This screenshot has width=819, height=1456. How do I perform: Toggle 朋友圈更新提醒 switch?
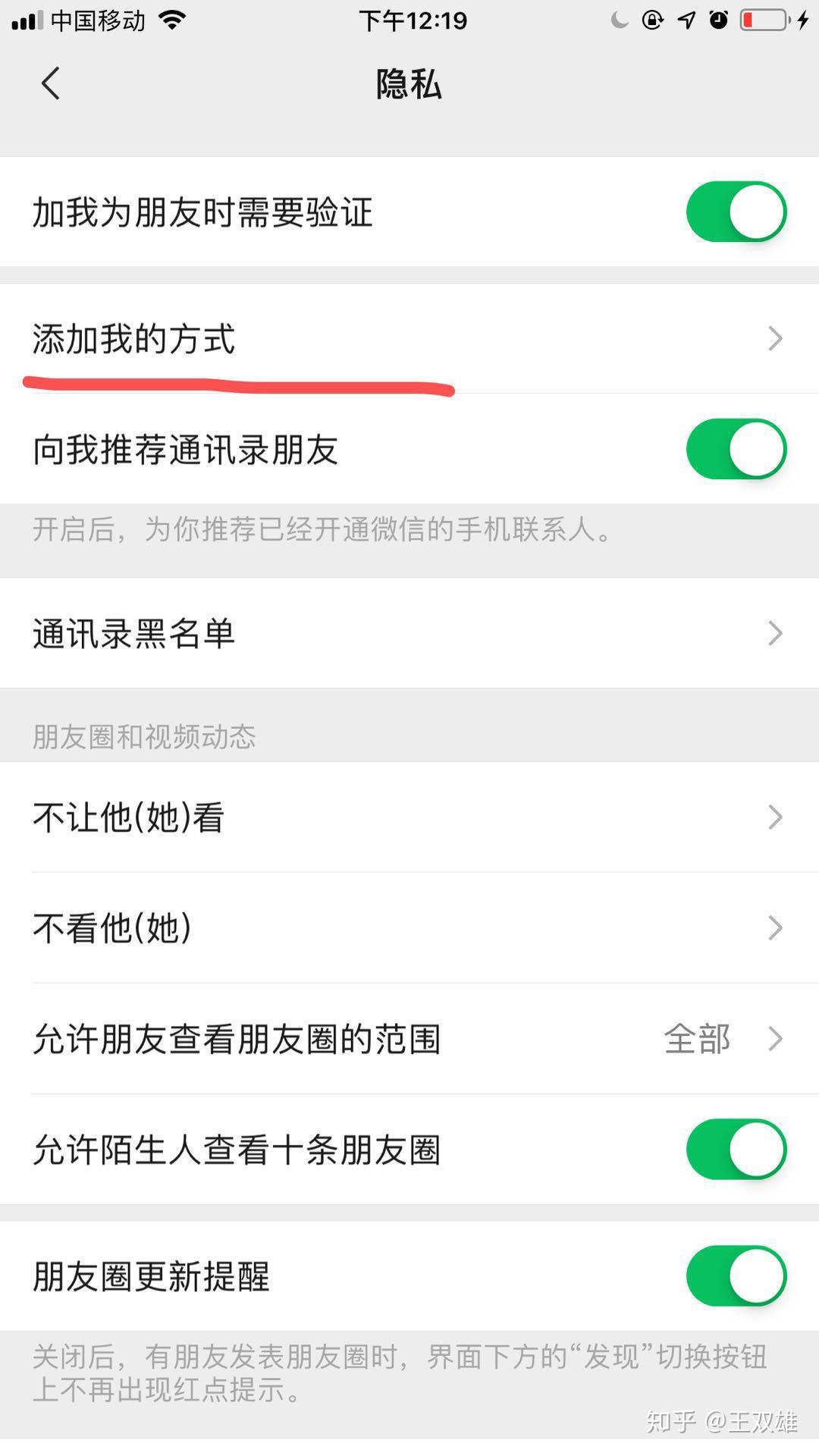pos(736,1276)
